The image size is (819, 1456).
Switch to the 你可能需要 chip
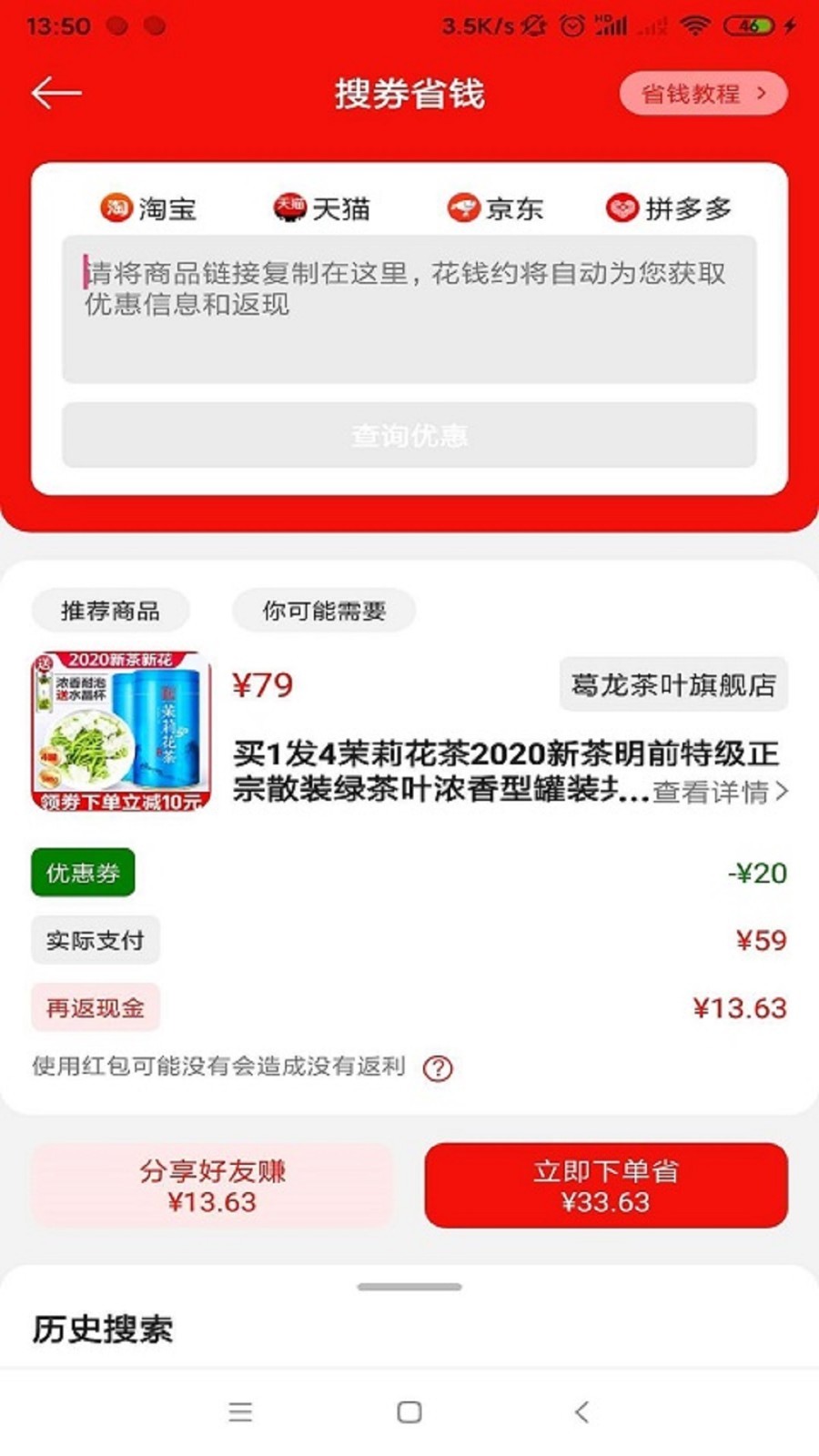(324, 611)
